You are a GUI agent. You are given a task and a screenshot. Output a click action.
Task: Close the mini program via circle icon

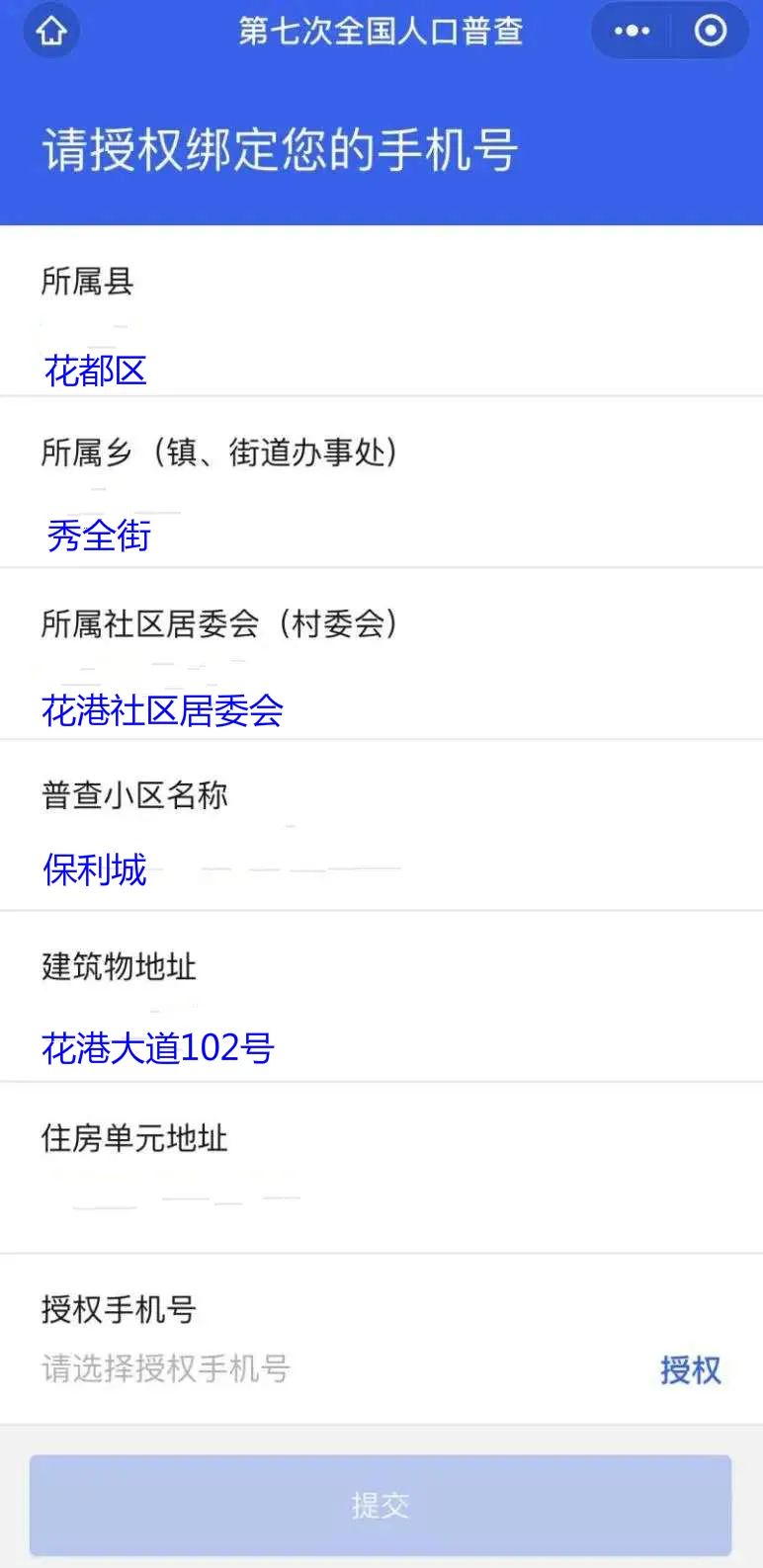click(710, 31)
